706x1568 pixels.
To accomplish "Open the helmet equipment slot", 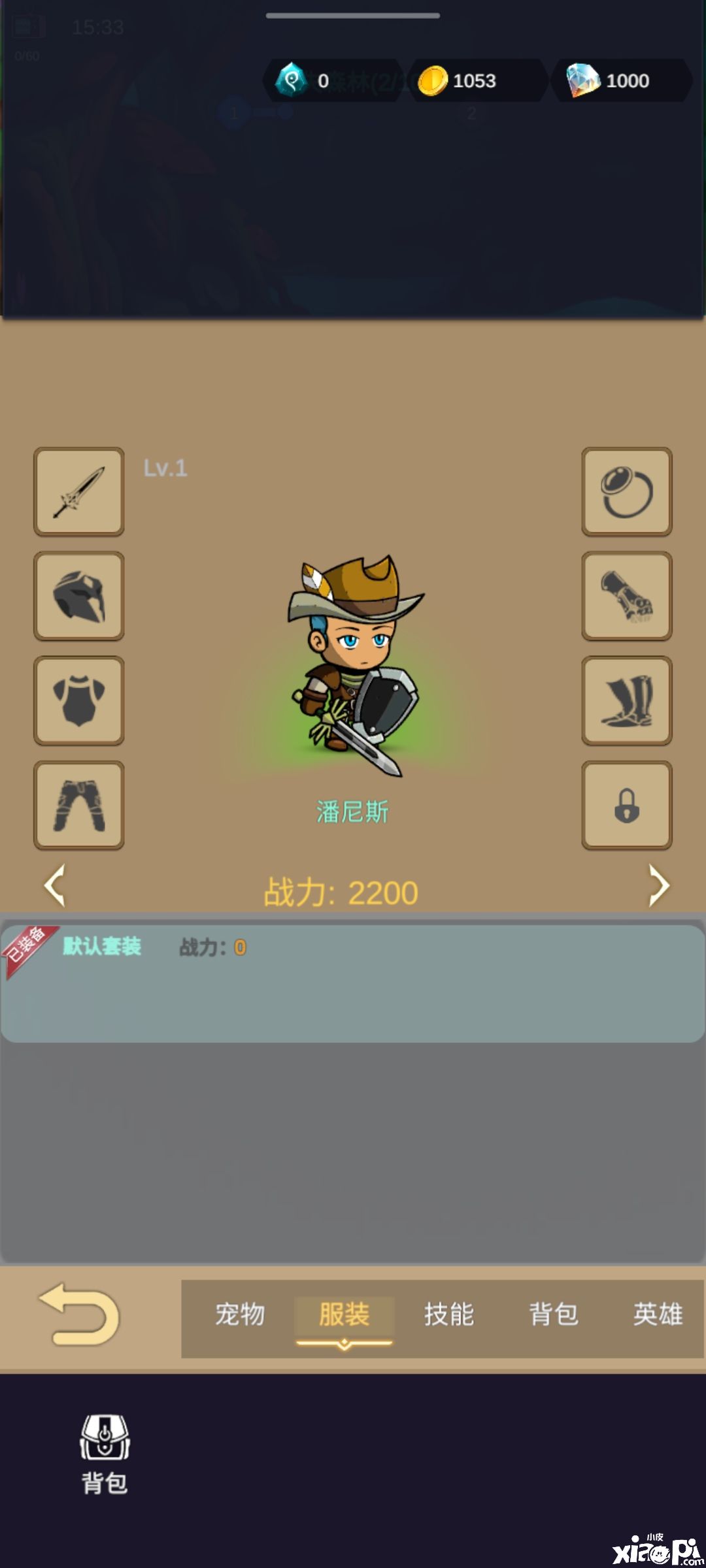I will (x=79, y=596).
